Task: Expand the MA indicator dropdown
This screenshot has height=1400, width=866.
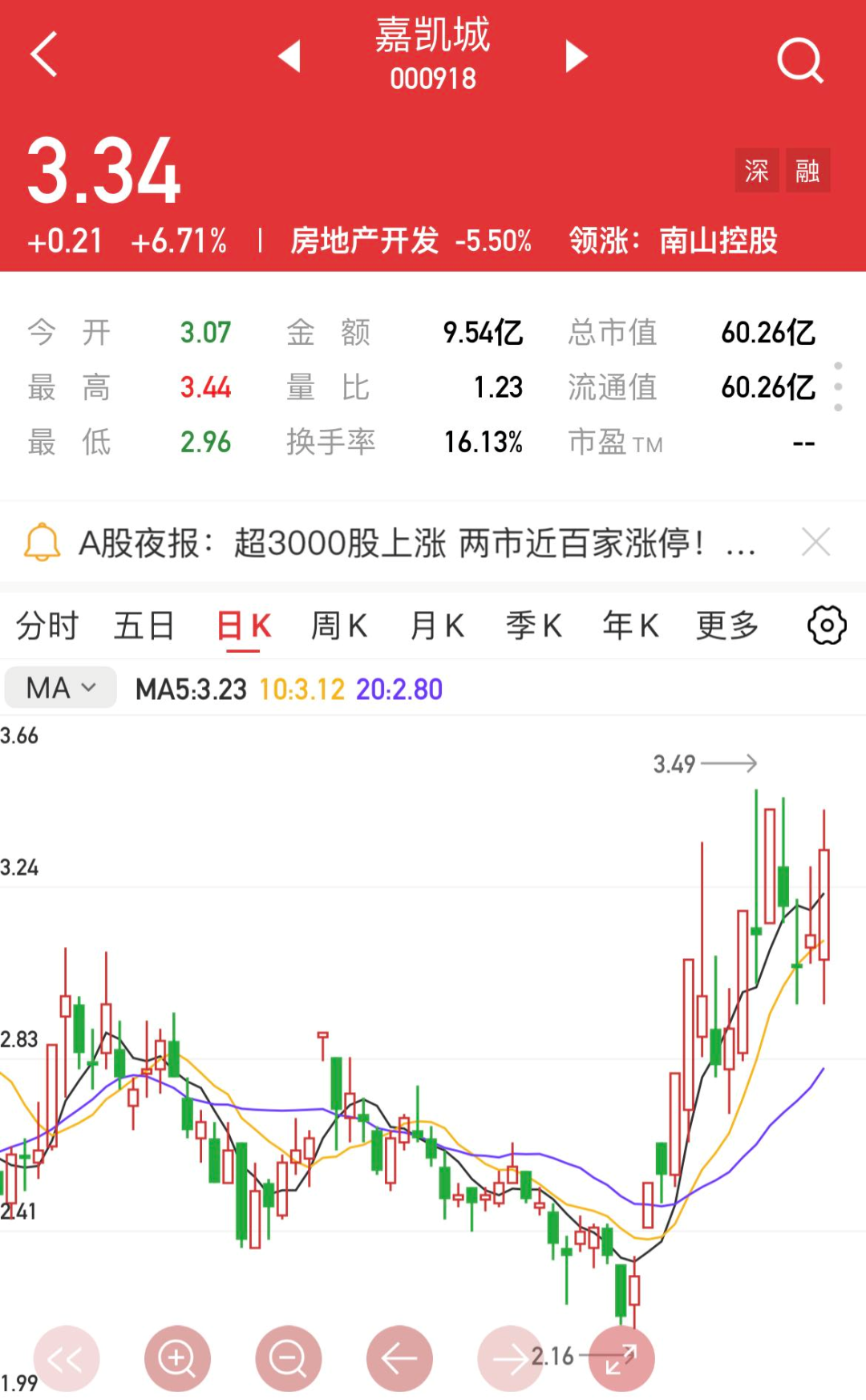Action: click(x=61, y=688)
